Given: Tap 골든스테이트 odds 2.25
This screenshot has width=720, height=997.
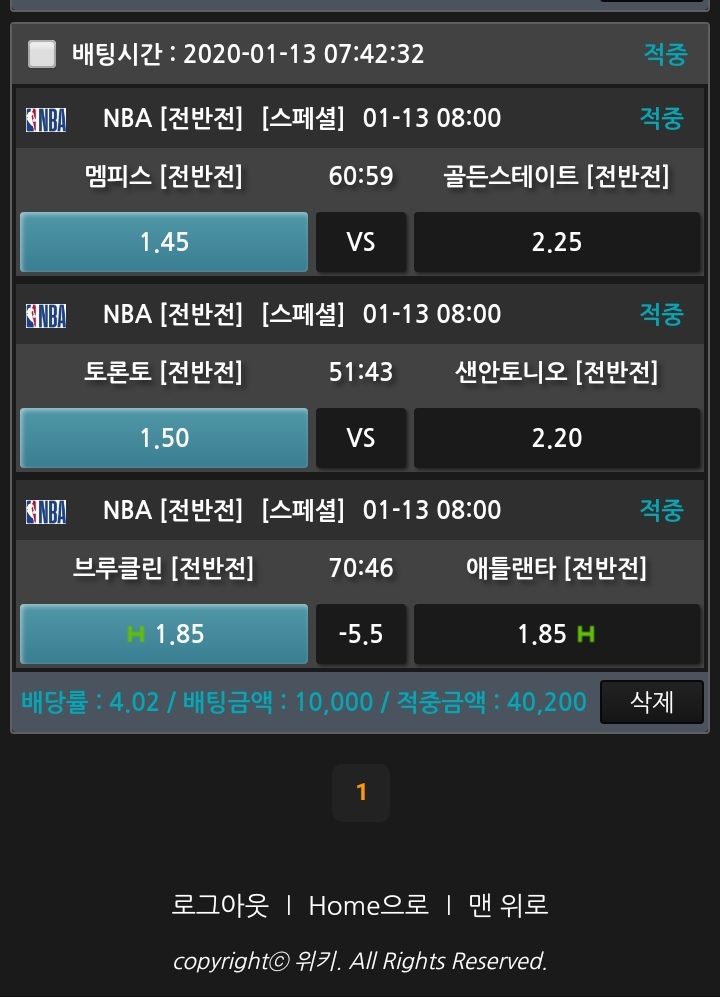Looking at the screenshot, I should (557, 242).
